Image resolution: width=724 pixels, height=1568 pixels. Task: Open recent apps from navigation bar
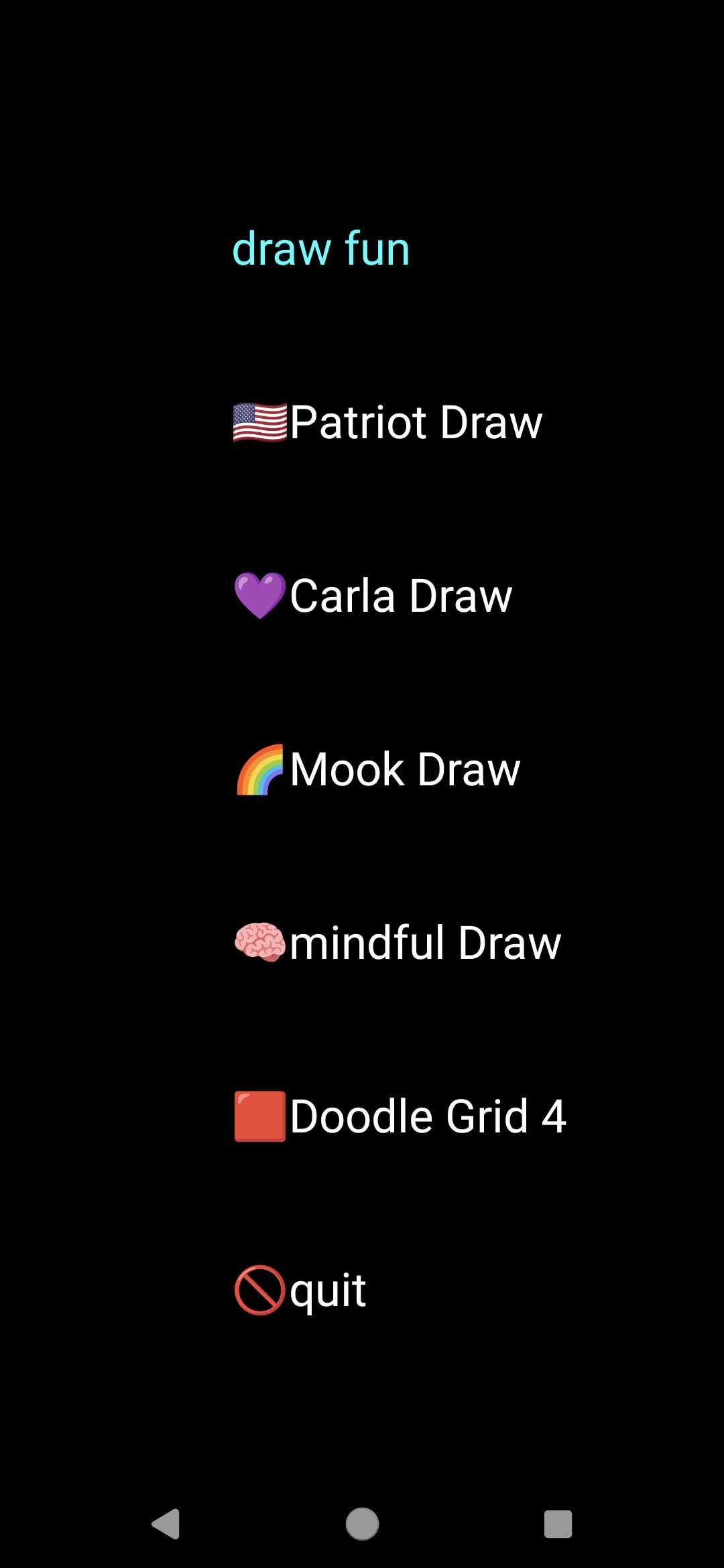558,1524
